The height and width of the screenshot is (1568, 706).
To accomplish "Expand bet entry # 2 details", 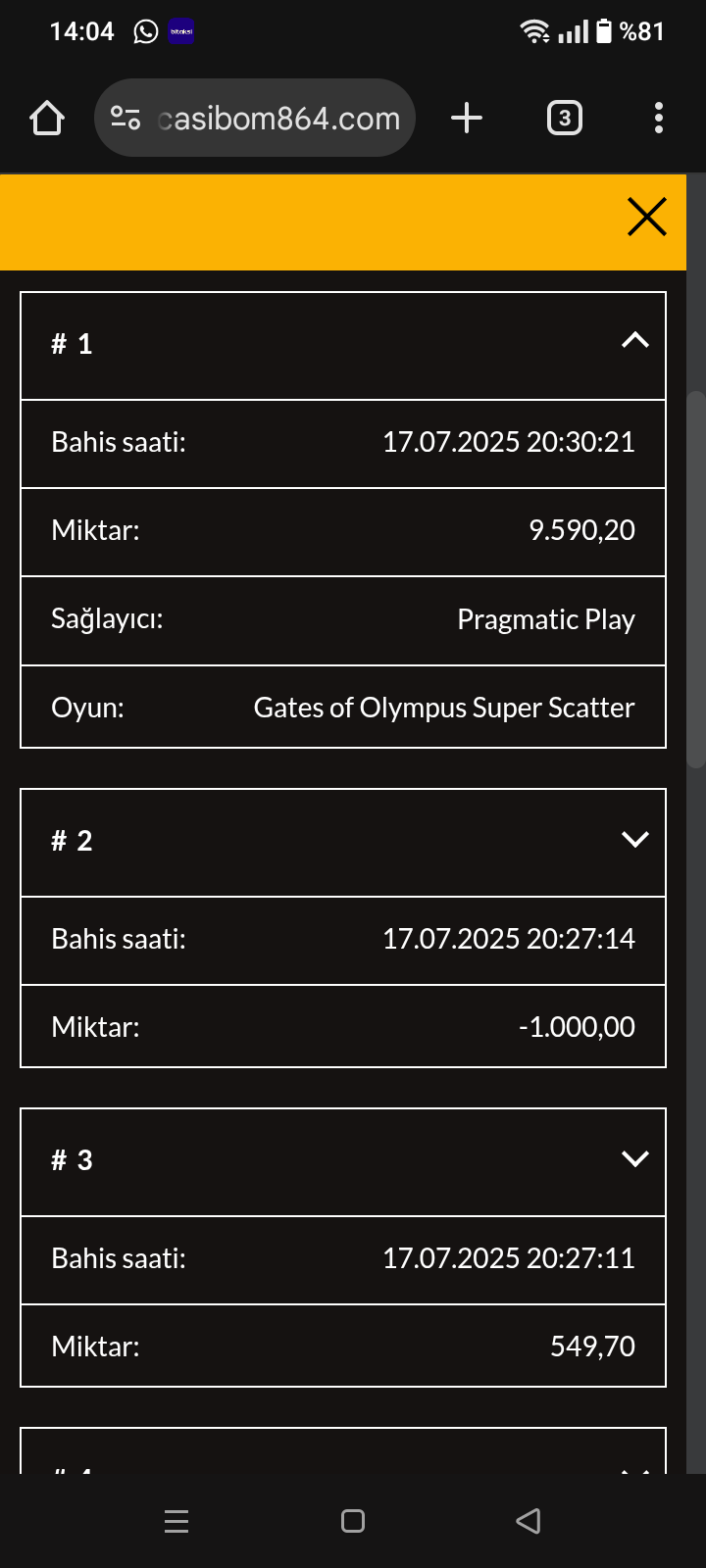I will (x=634, y=840).
